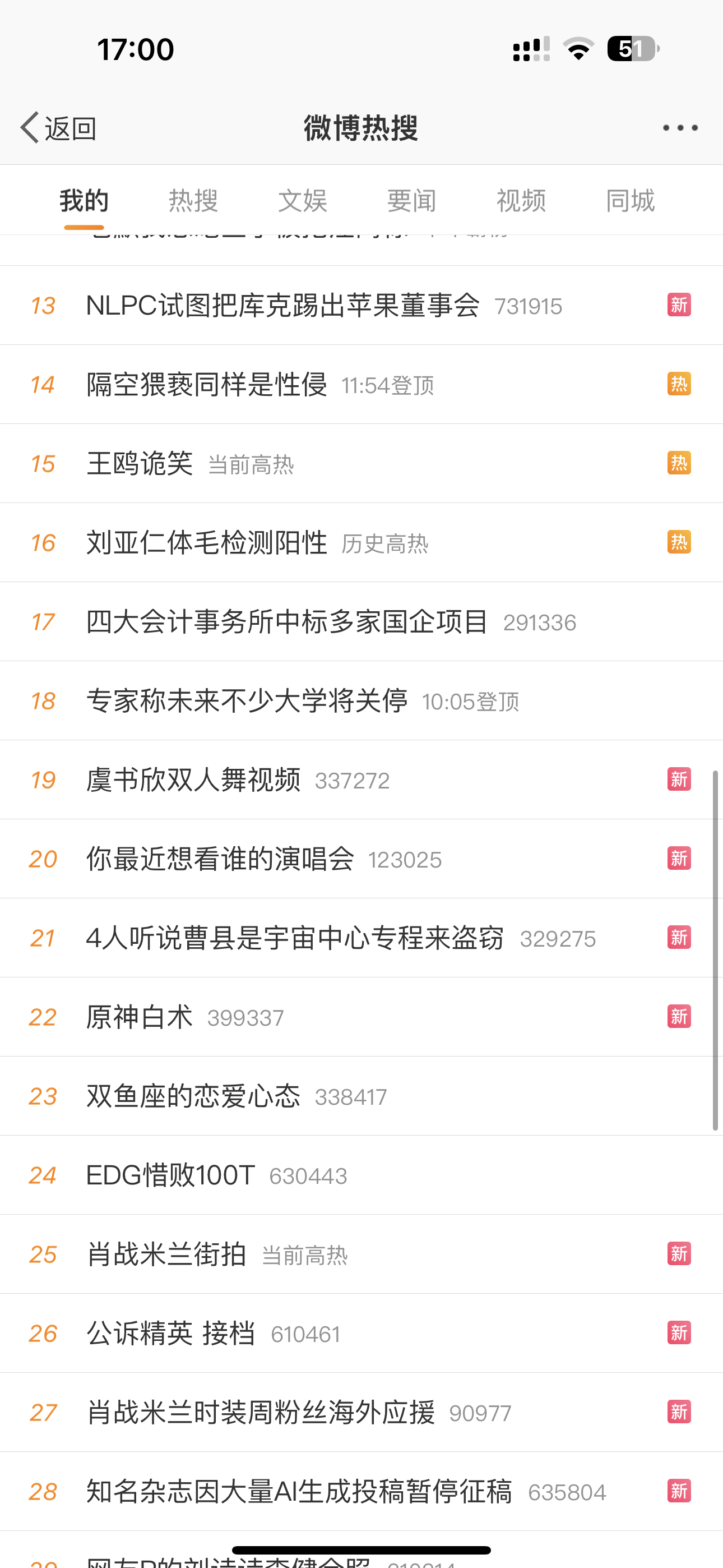Image resolution: width=723 pixels, height=1568 pixels.
Task: Select the 视频 tab
Action: tap(521, 201)
